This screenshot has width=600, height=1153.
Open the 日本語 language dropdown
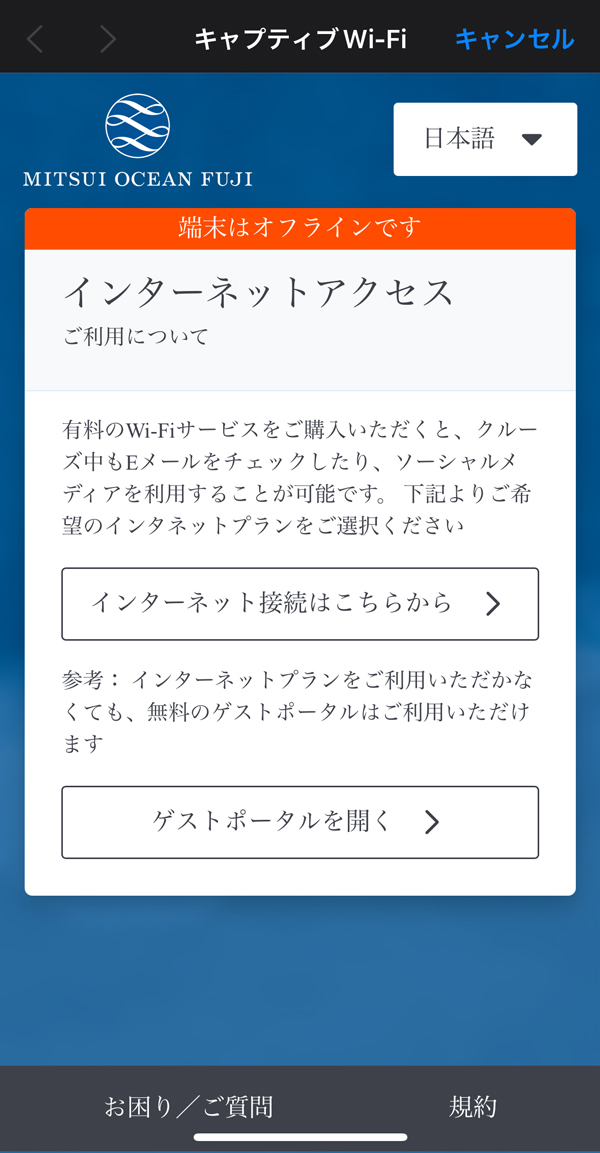[x=485, y=139]
